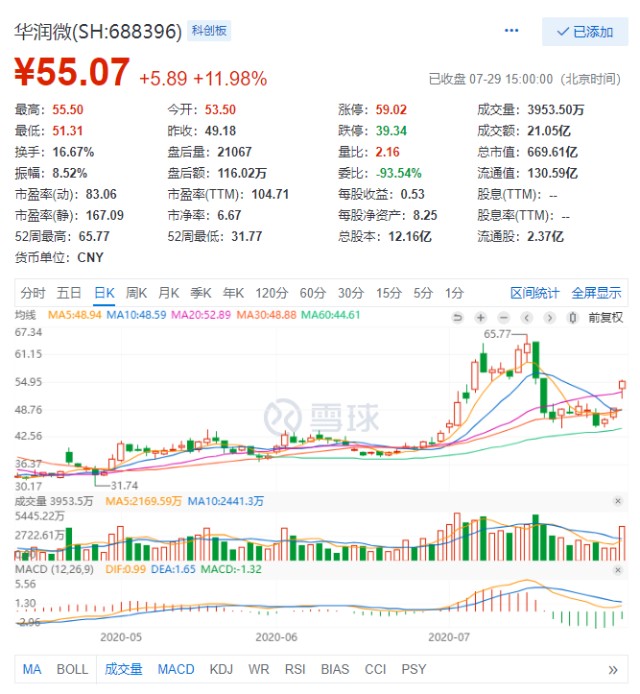The width and height of the screenshot is (640, 694).
Task: Open 区间统计 range statistics
Action: point(535,293)
